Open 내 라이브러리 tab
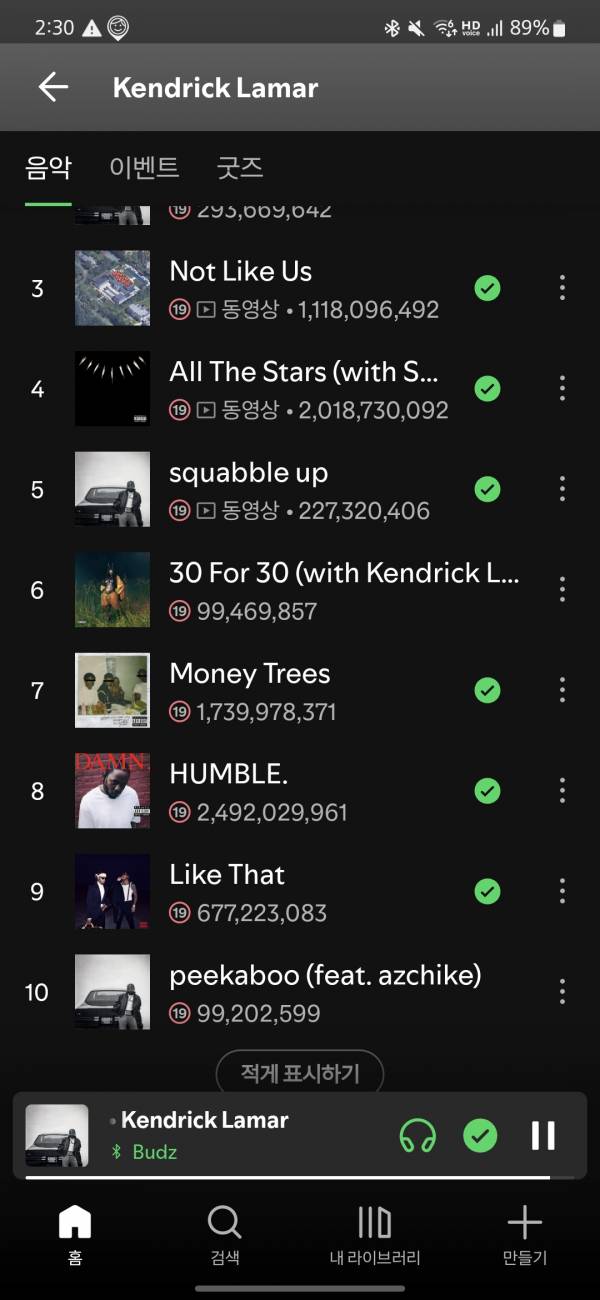Viewport: 600px width, 1300px height. point(375,1234)
